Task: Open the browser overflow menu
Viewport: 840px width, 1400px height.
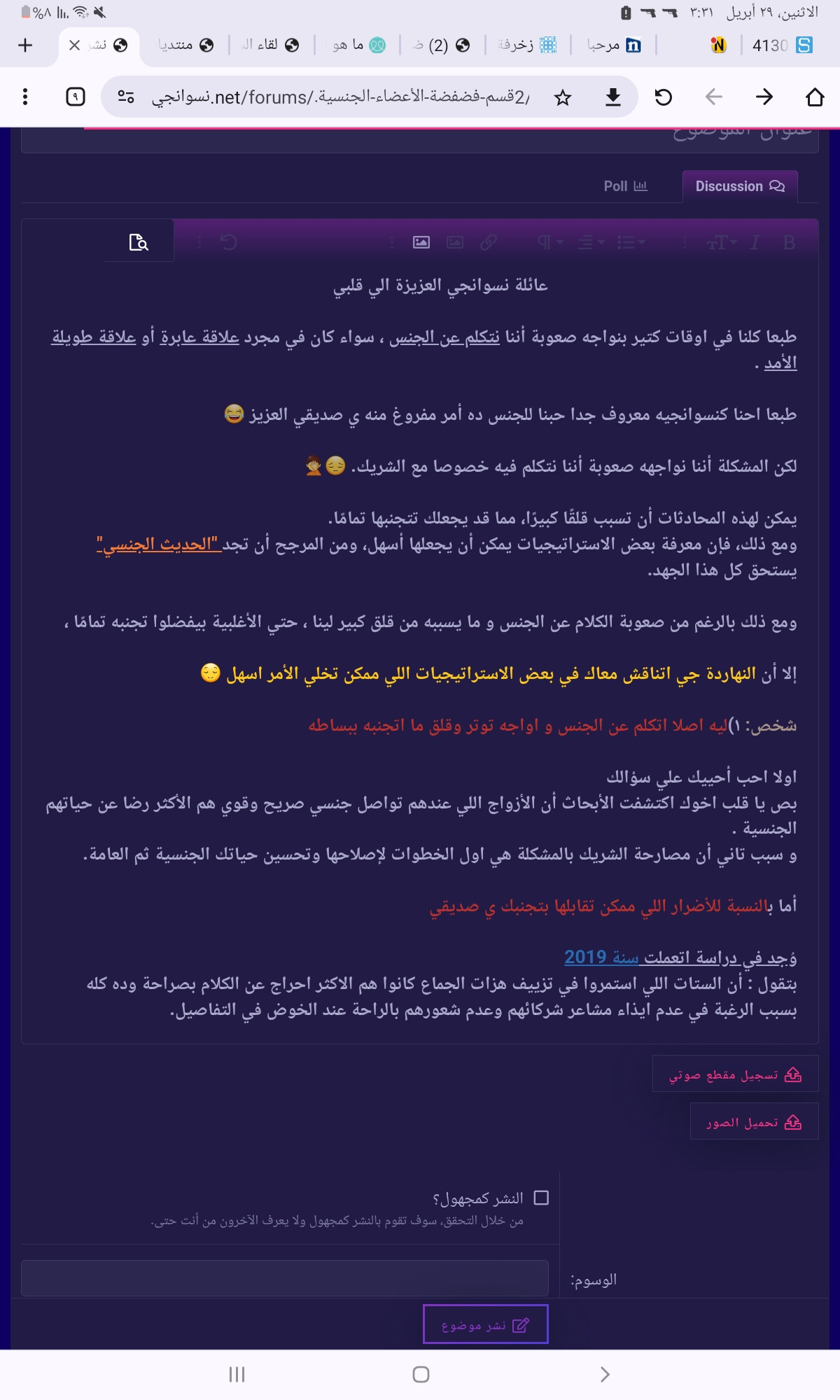Action: click(25, 97)
